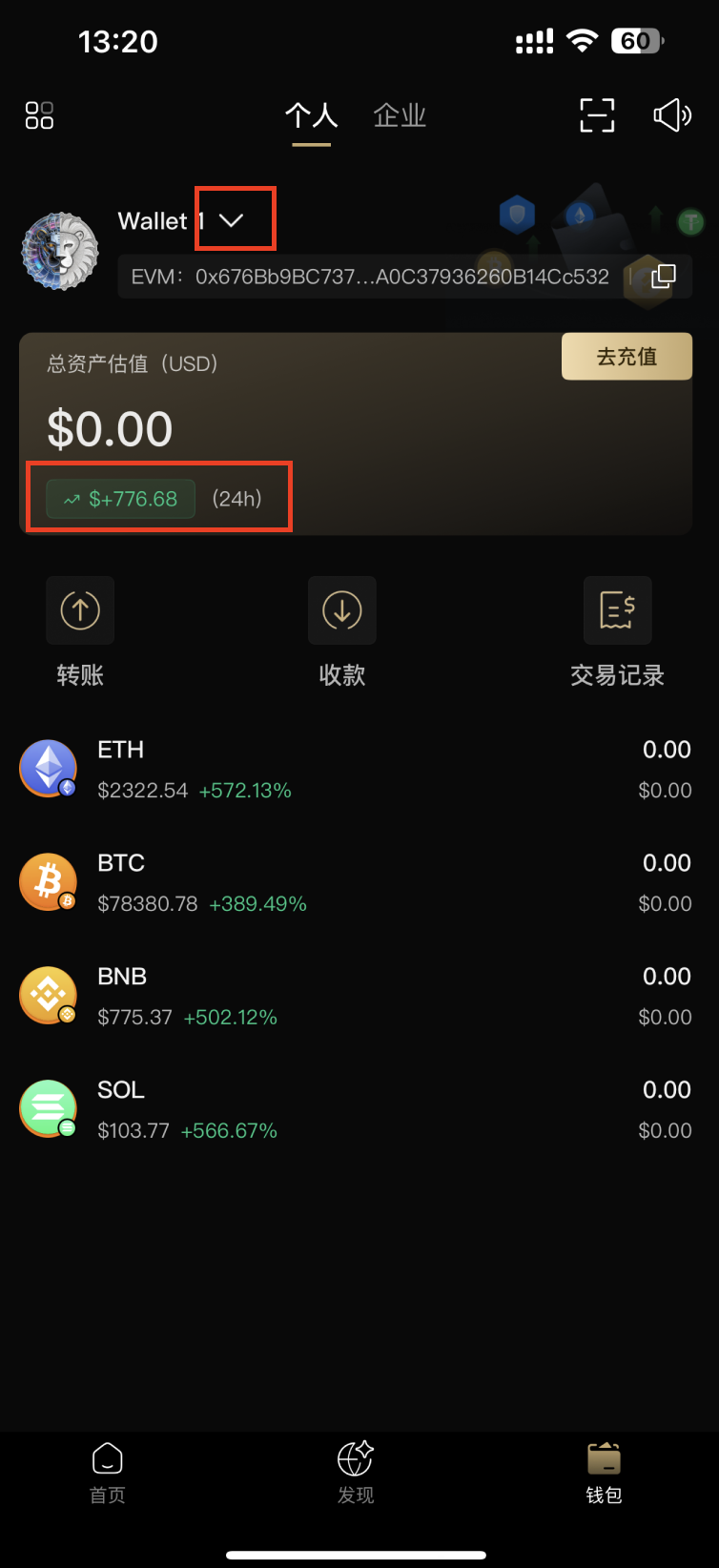Go to the 首页 tab
Image resolution: width=719 pixels, height=1568 pixels.
[108, 1473]
